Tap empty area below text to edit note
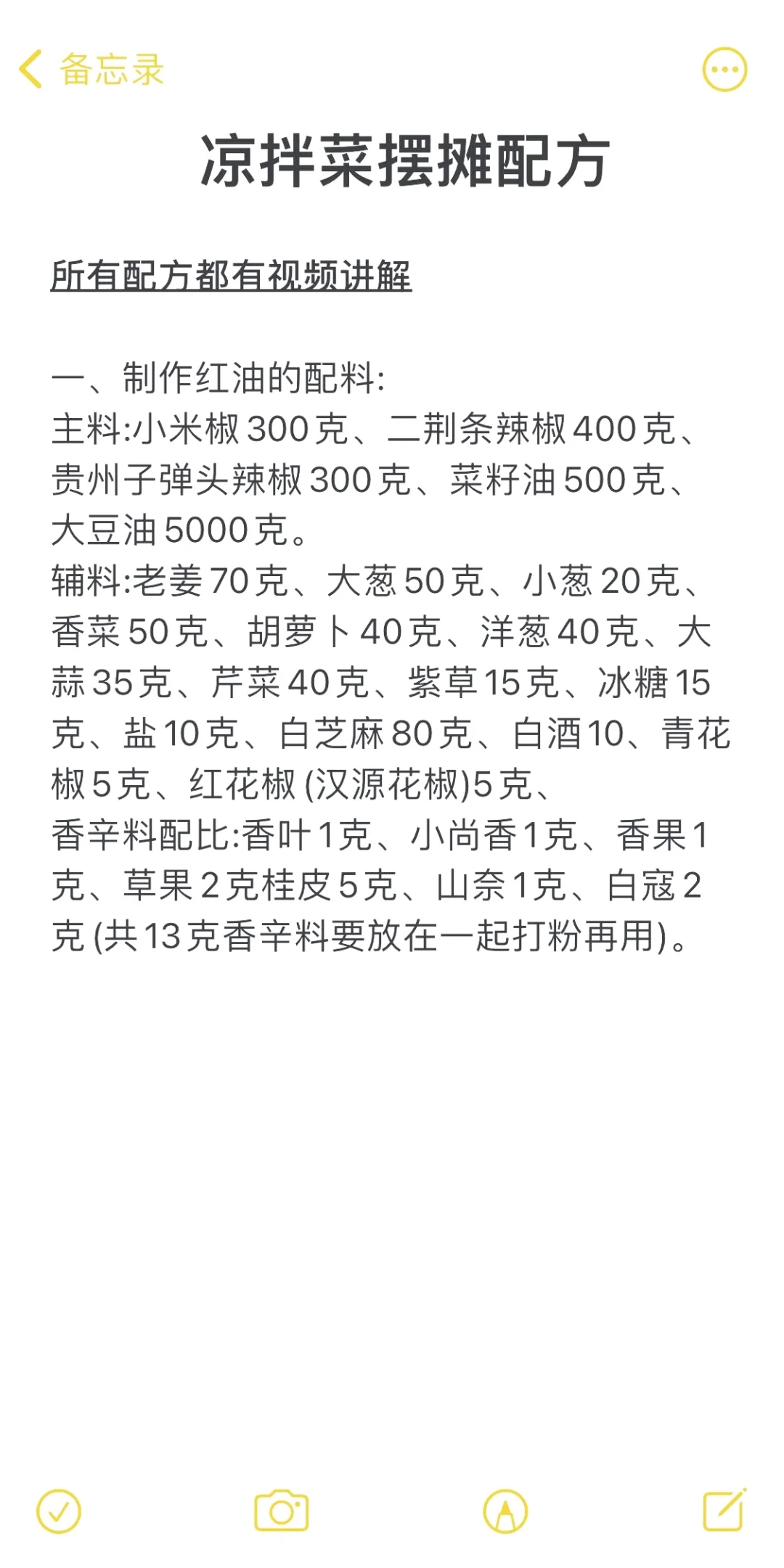 [x=392, y=1197]
